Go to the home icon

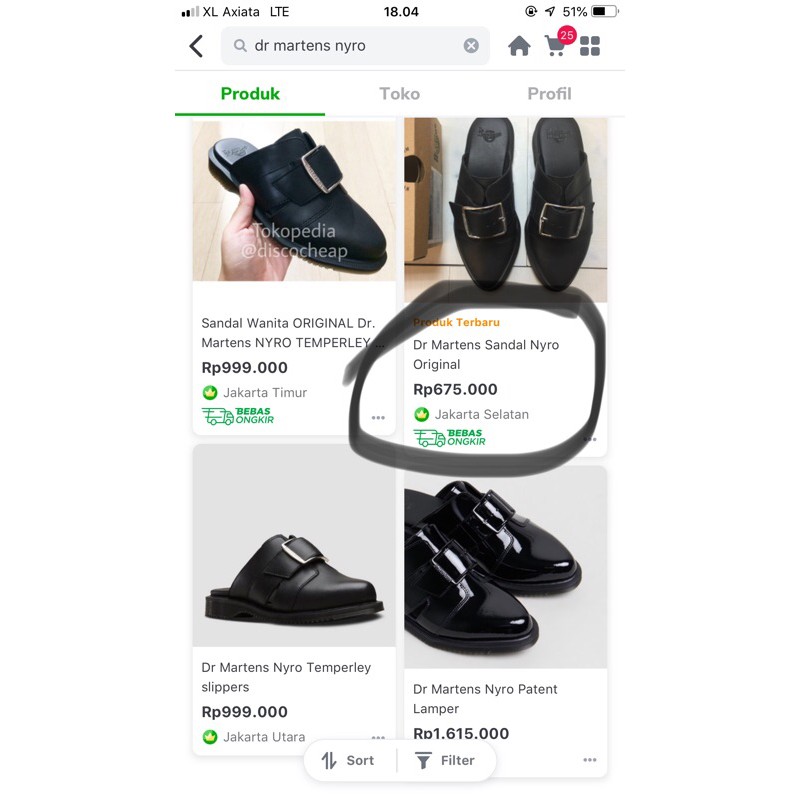(519, 46)
